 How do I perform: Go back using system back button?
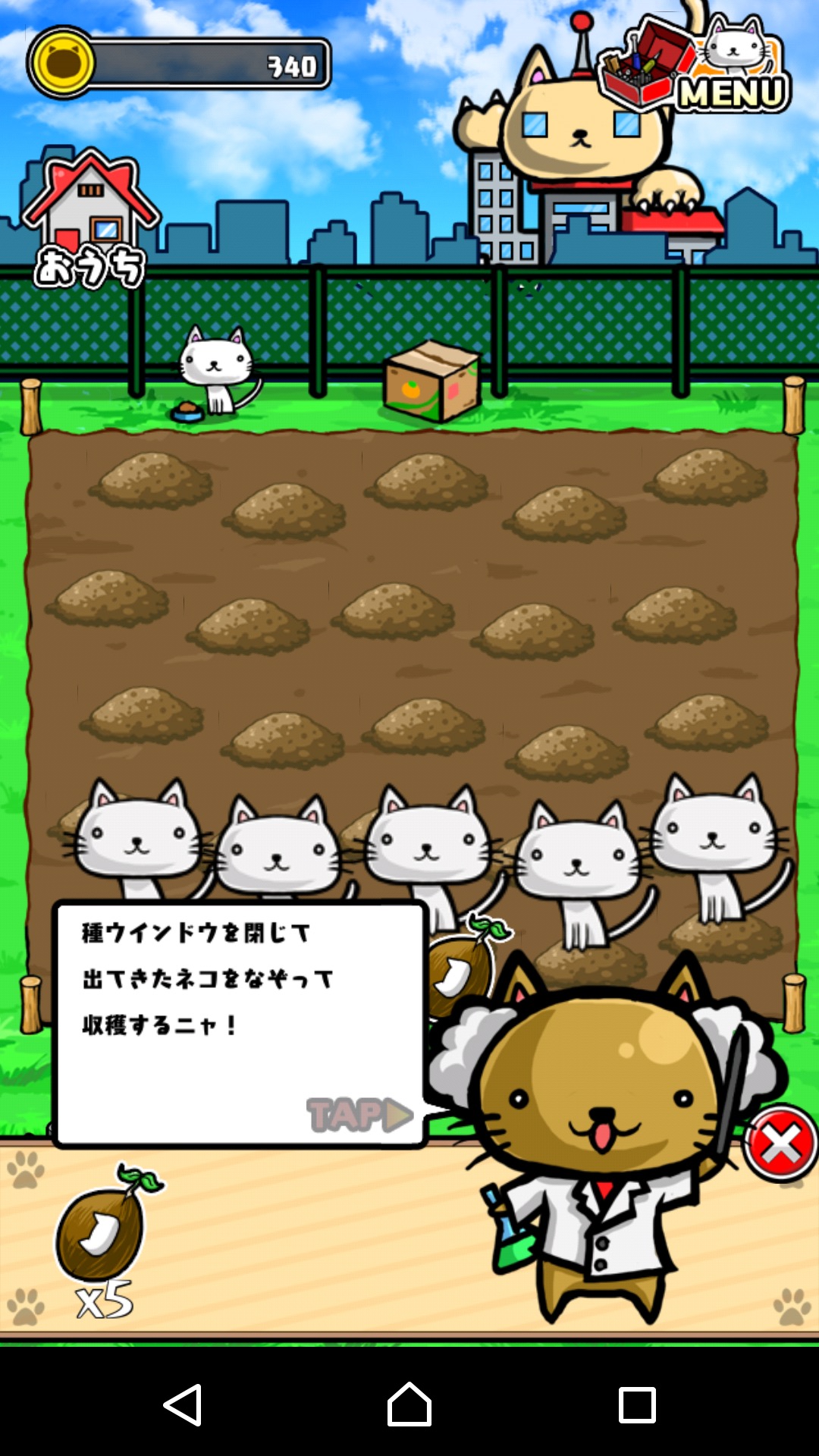point(183,1404)
